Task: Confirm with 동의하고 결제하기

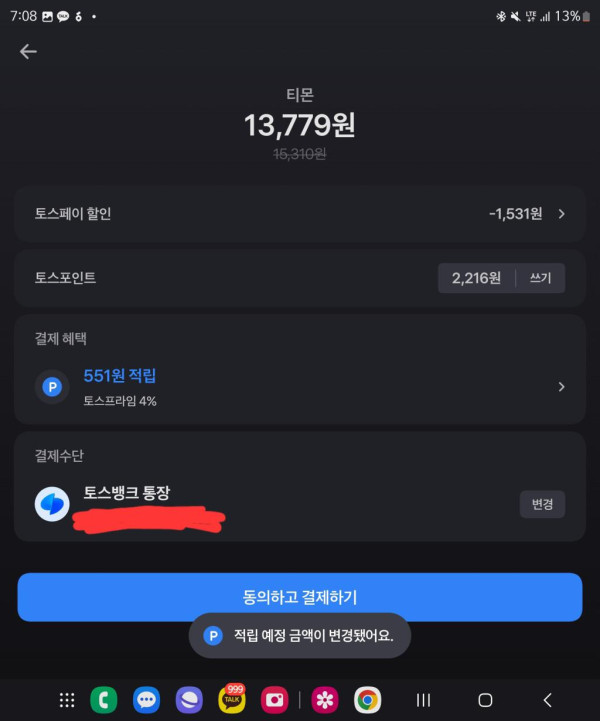Action: tap(299, 597)
